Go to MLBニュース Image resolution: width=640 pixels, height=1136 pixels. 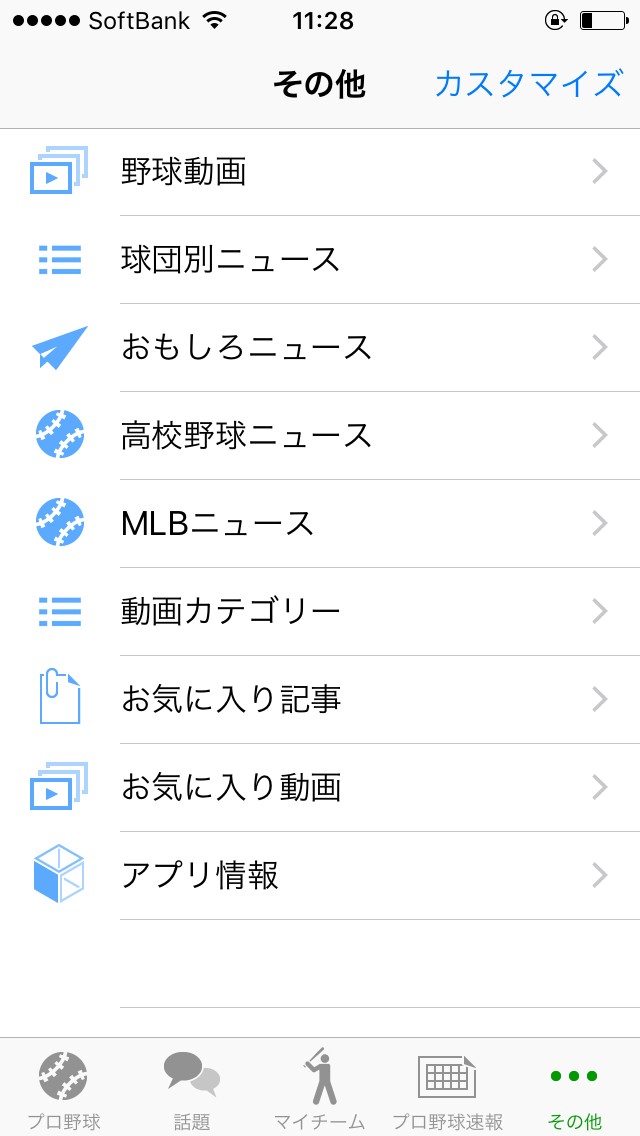[x=320, y=524]
